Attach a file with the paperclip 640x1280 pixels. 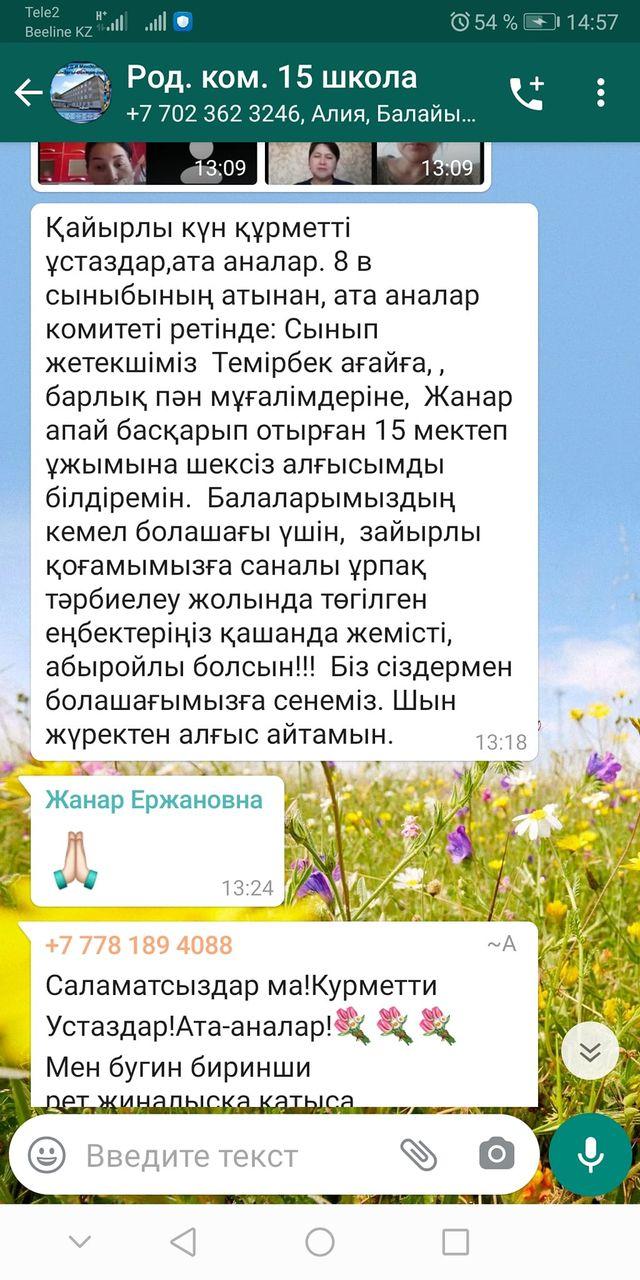click(x=418, y=1155)
